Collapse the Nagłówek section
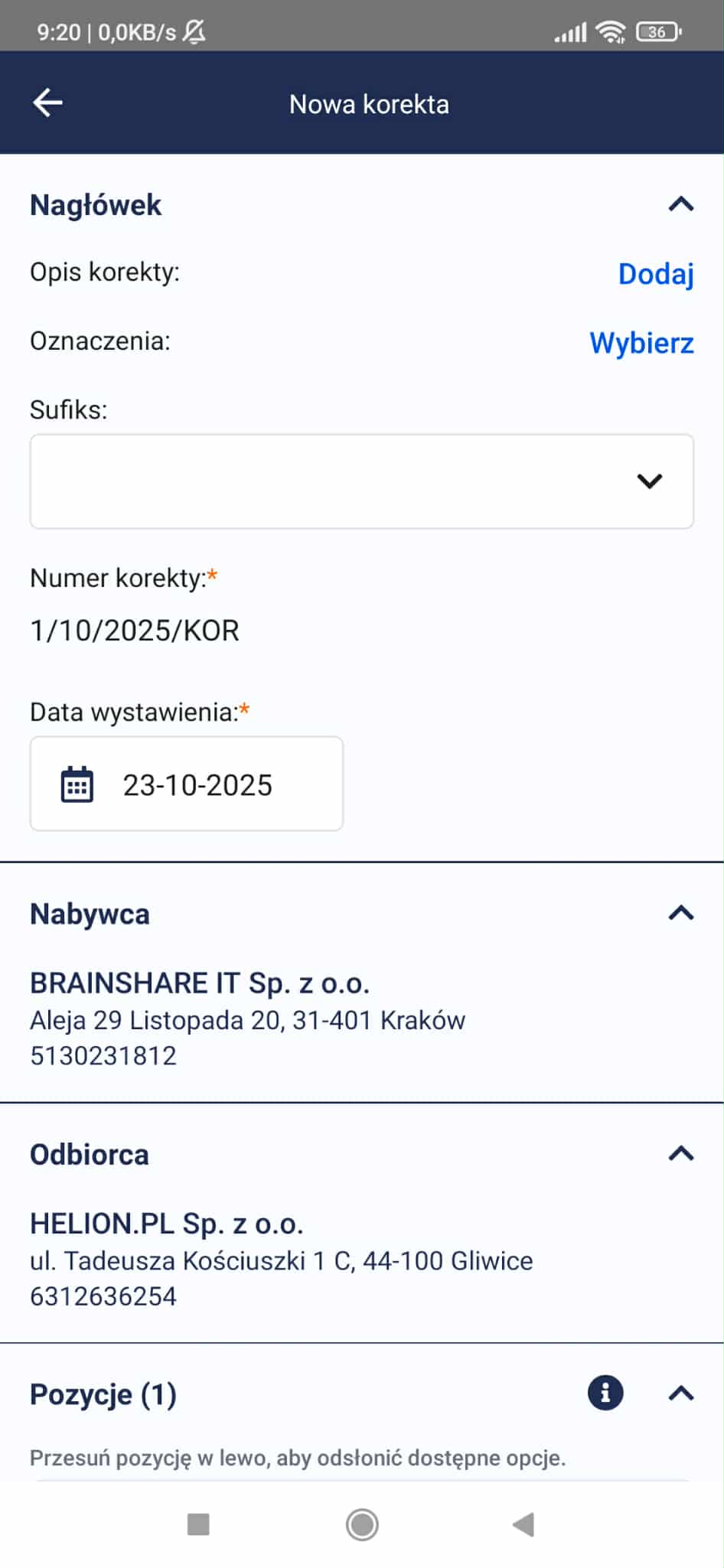 coord(680,204)
